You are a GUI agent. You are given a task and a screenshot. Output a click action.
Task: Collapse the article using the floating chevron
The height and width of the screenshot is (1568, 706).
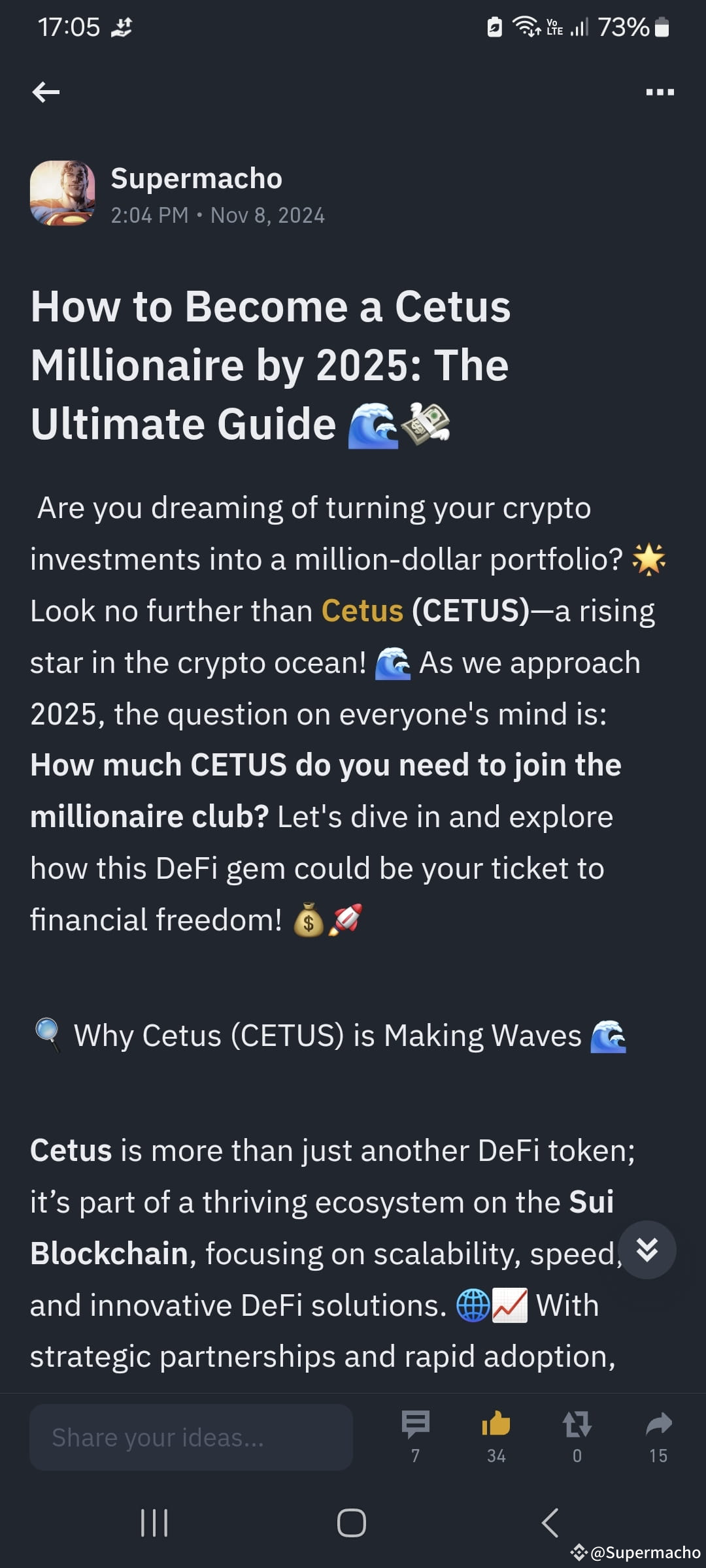click(x=647, y=1249)
